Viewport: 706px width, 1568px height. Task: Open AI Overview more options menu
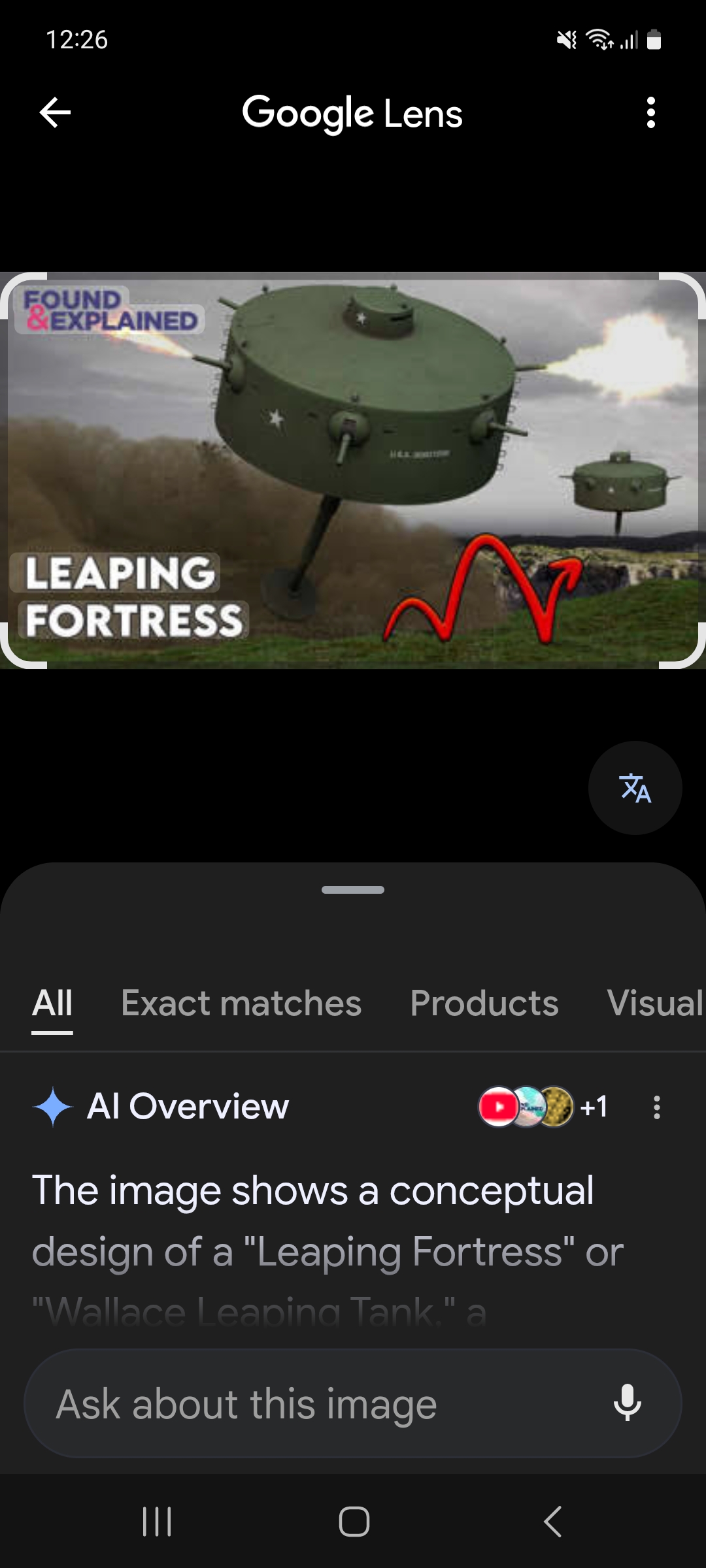[x=657, y=1107]
